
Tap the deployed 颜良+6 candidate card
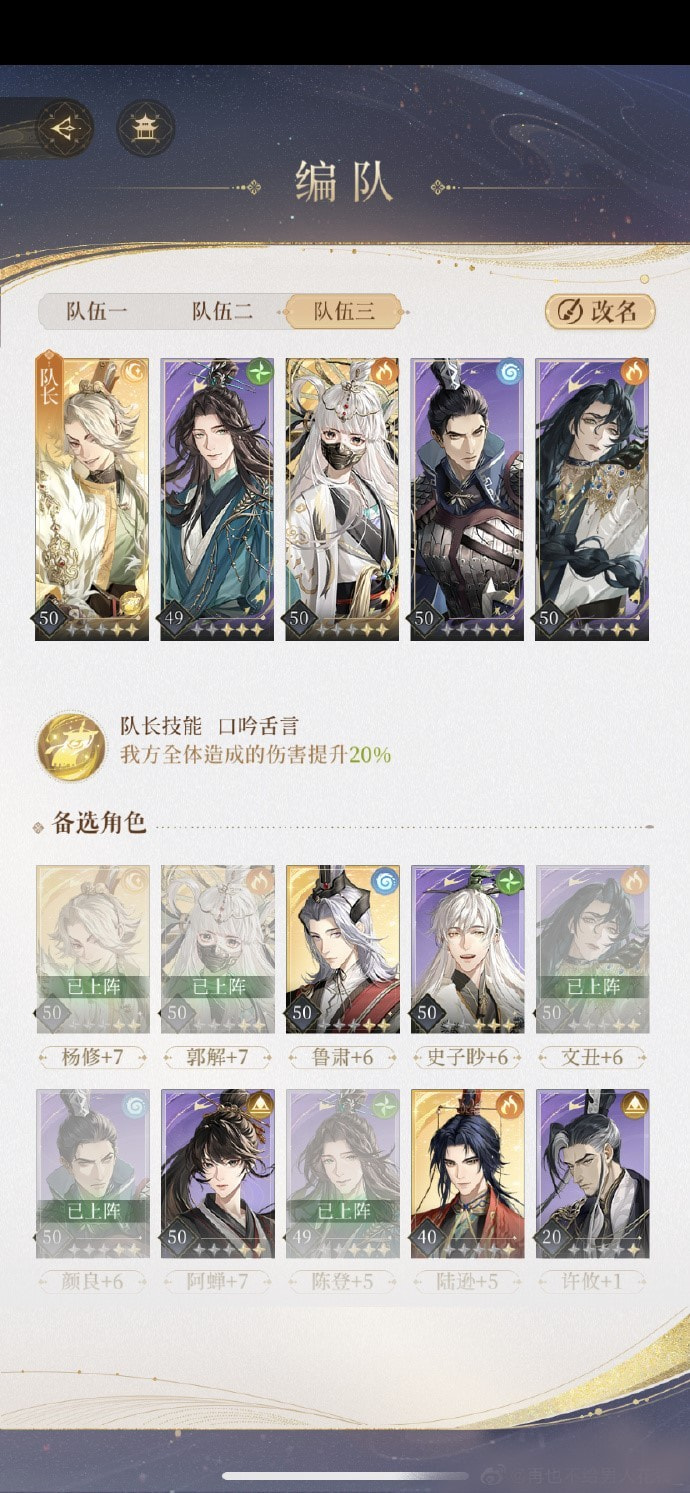point(92,1172)
